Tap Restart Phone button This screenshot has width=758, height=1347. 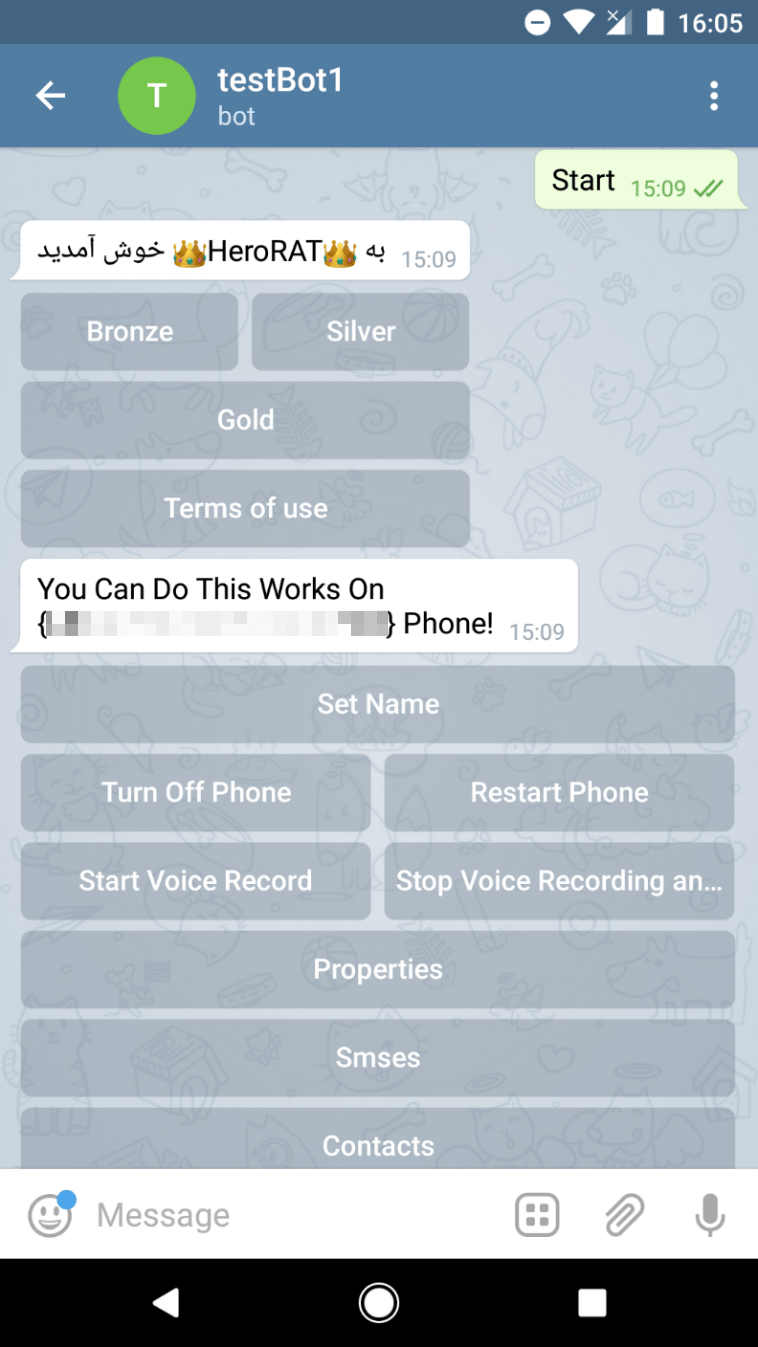[x=559, y=792]
